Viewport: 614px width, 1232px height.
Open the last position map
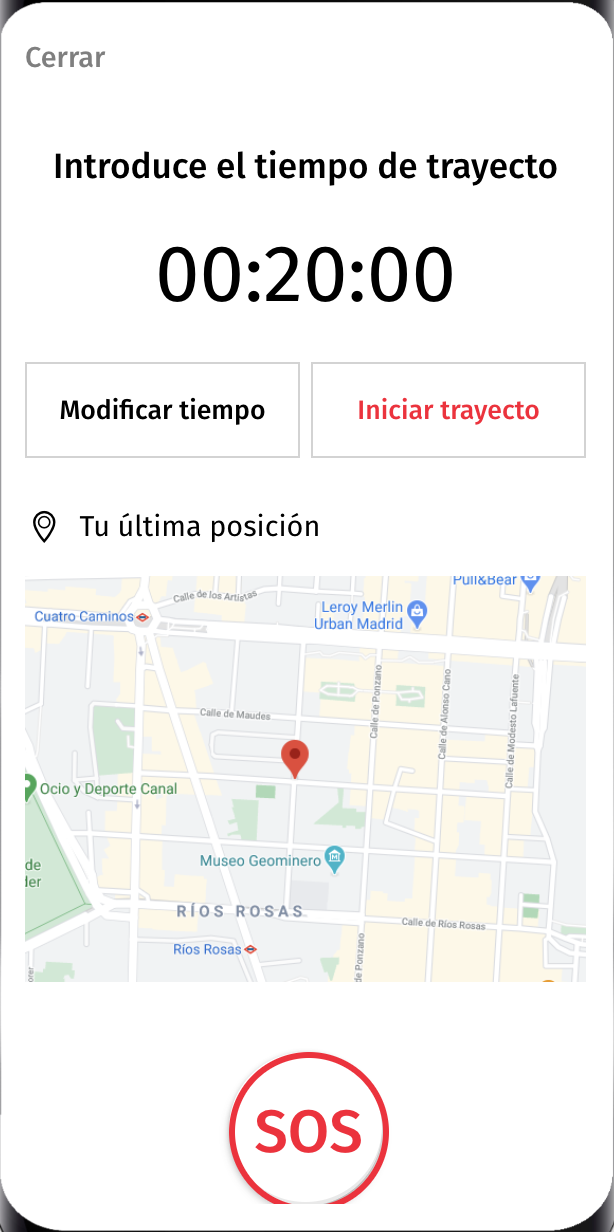pyautogui.click(x=305, y=778)
